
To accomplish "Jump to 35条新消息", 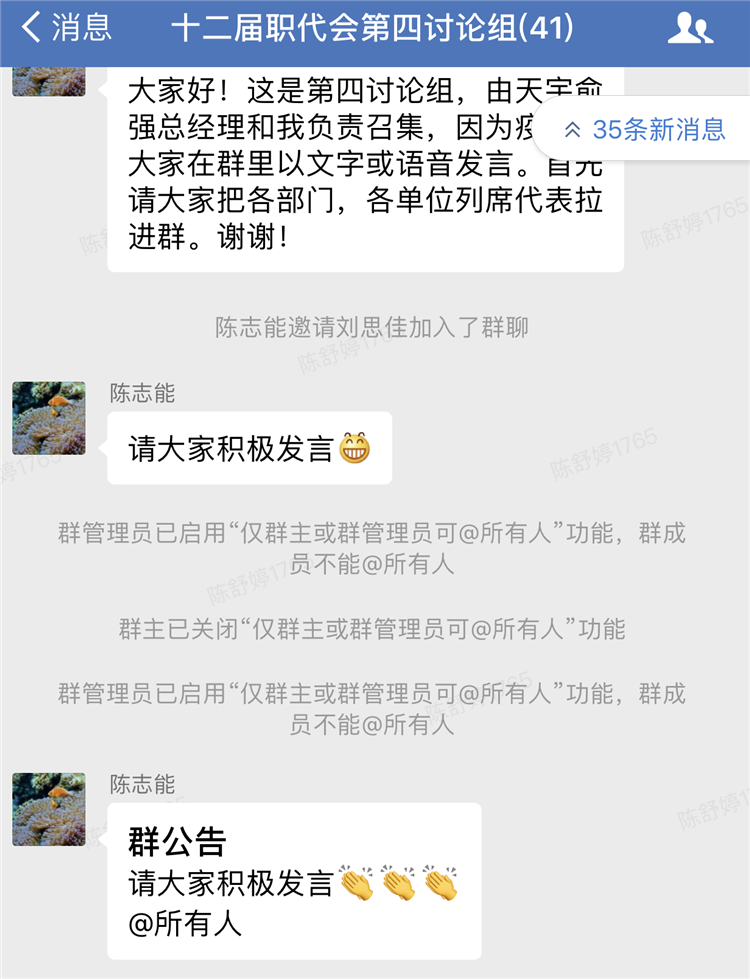I will click(644, 130).
